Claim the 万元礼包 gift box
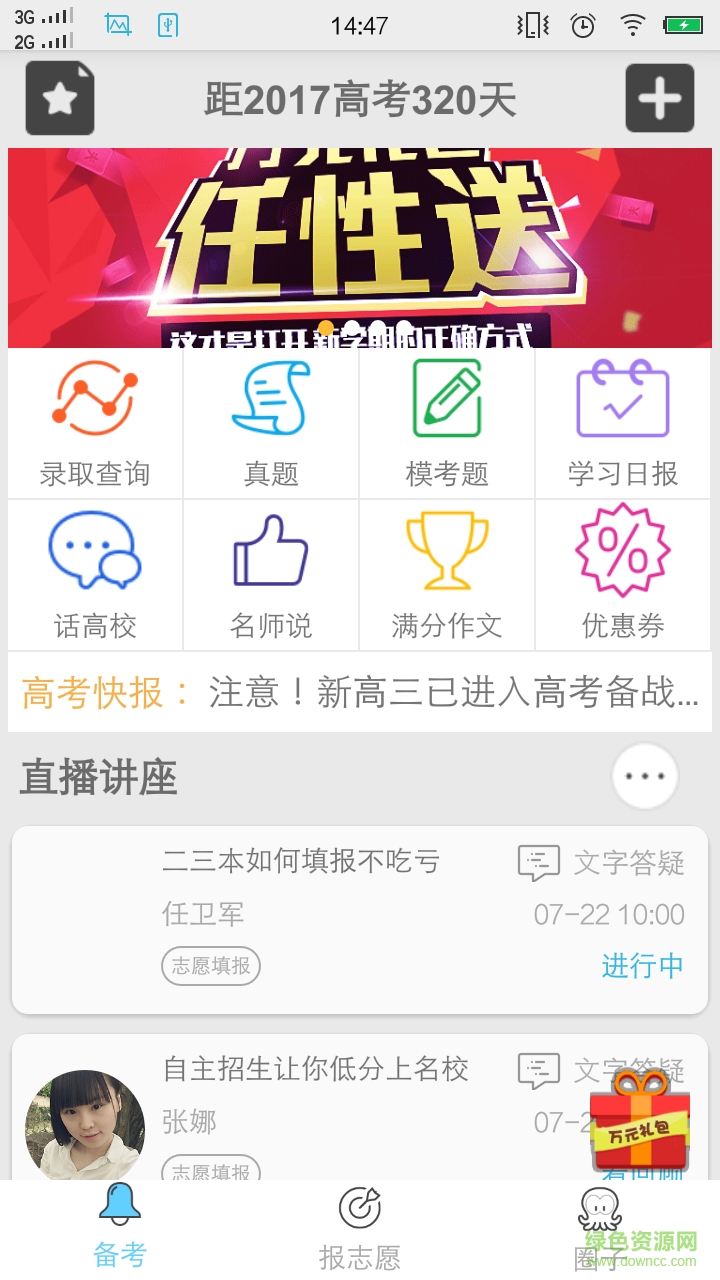Image resolution: width=720 pixels, height=1280 pixels. click(639, 1121)
